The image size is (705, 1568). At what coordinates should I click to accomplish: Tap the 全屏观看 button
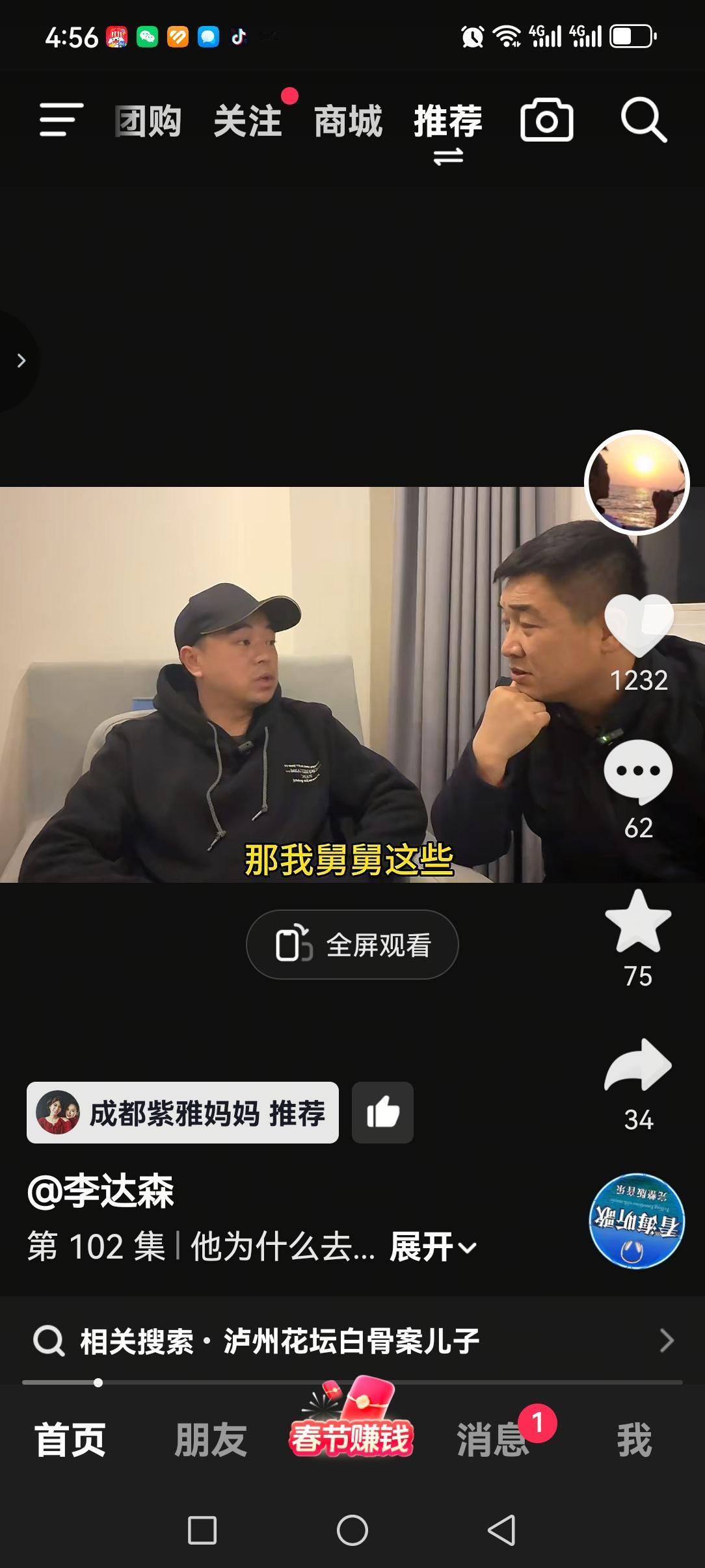click(x=352, y=945)
